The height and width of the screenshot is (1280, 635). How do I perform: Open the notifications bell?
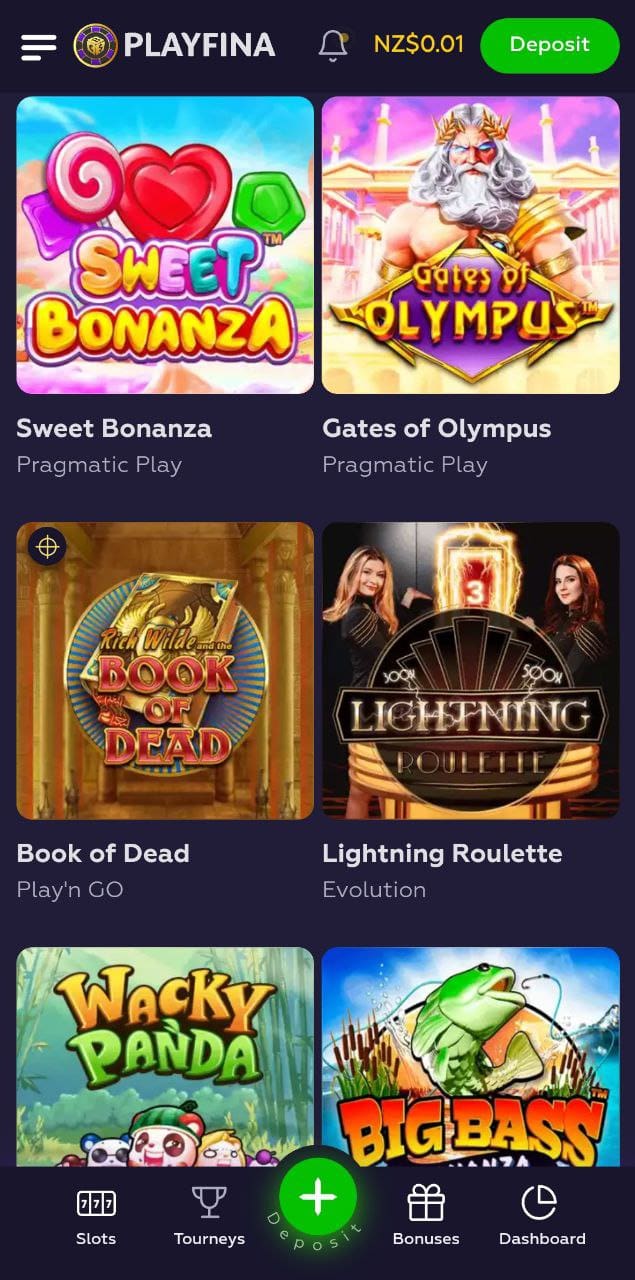pyautogui.click(x=333, y=45)
